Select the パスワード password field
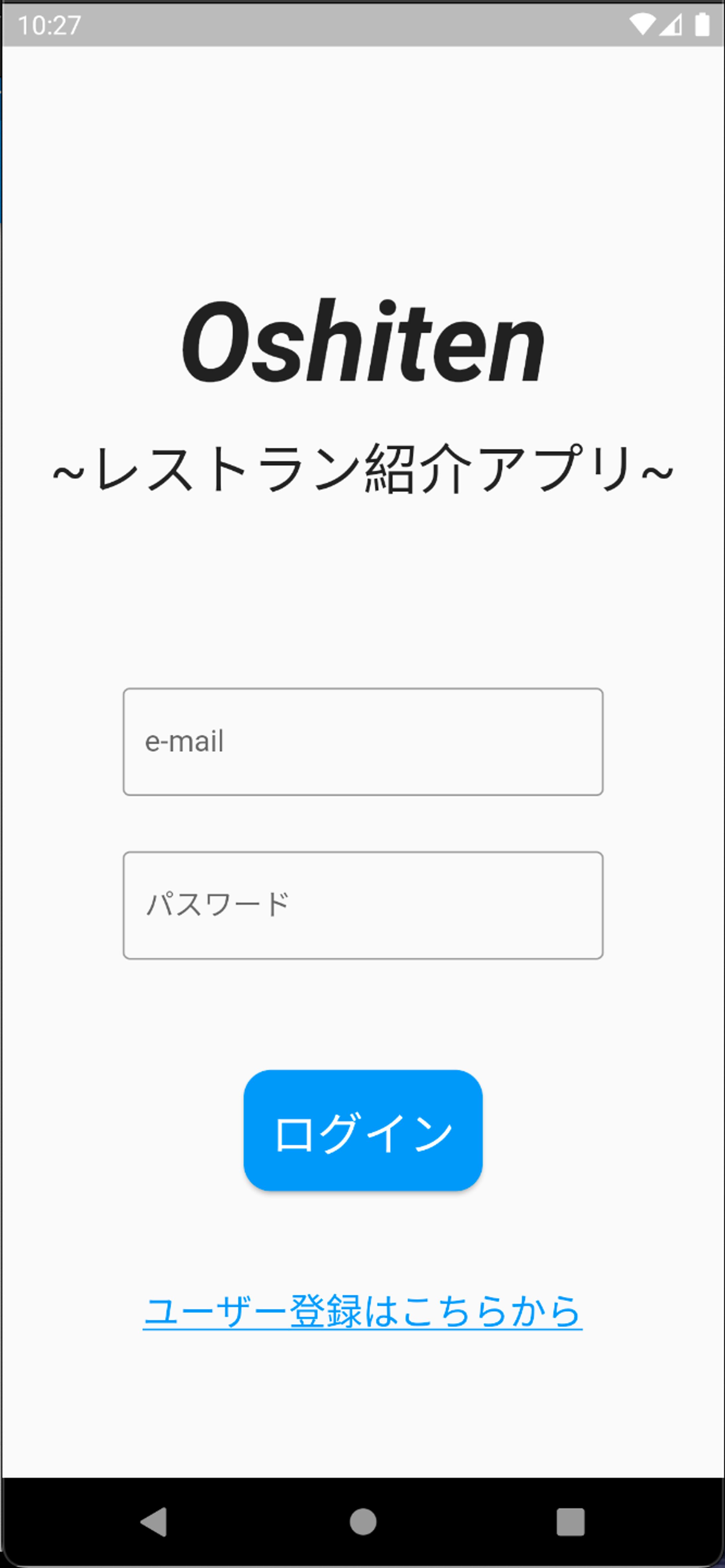The image size is (725, 1568). [363, 905]
